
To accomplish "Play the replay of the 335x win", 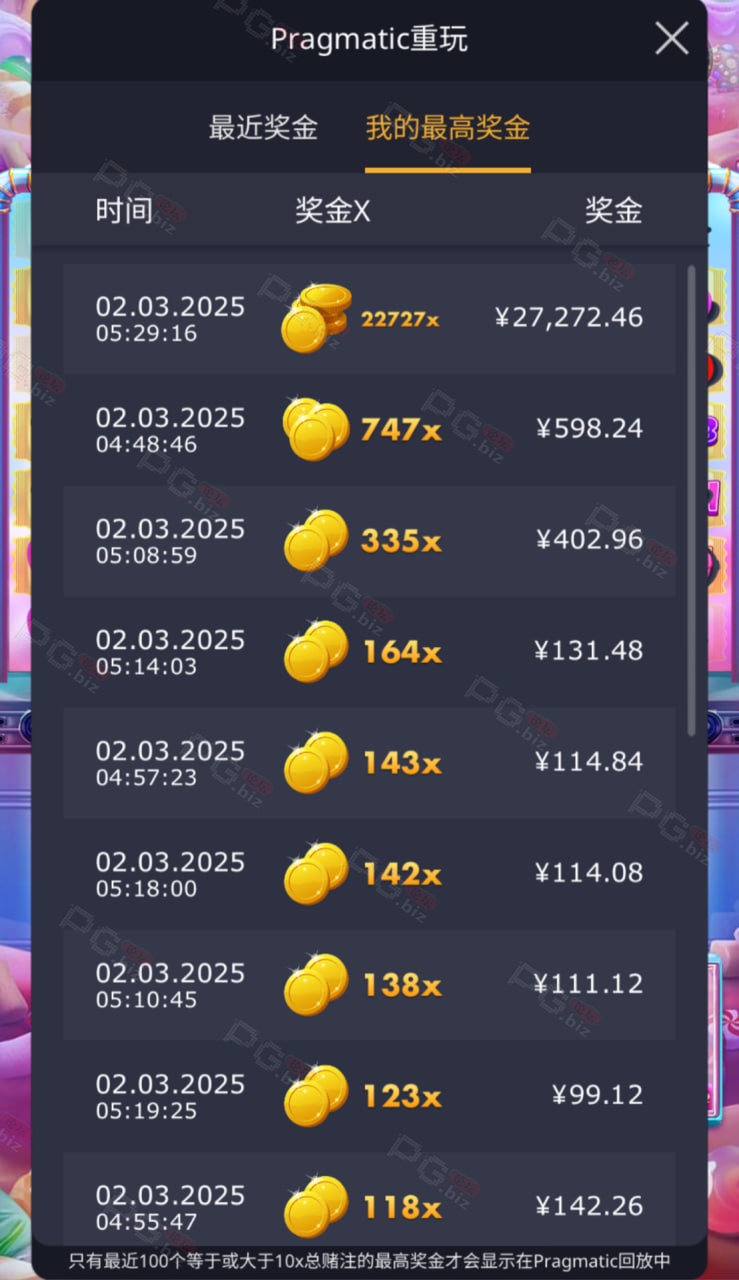I will (369, 540).
